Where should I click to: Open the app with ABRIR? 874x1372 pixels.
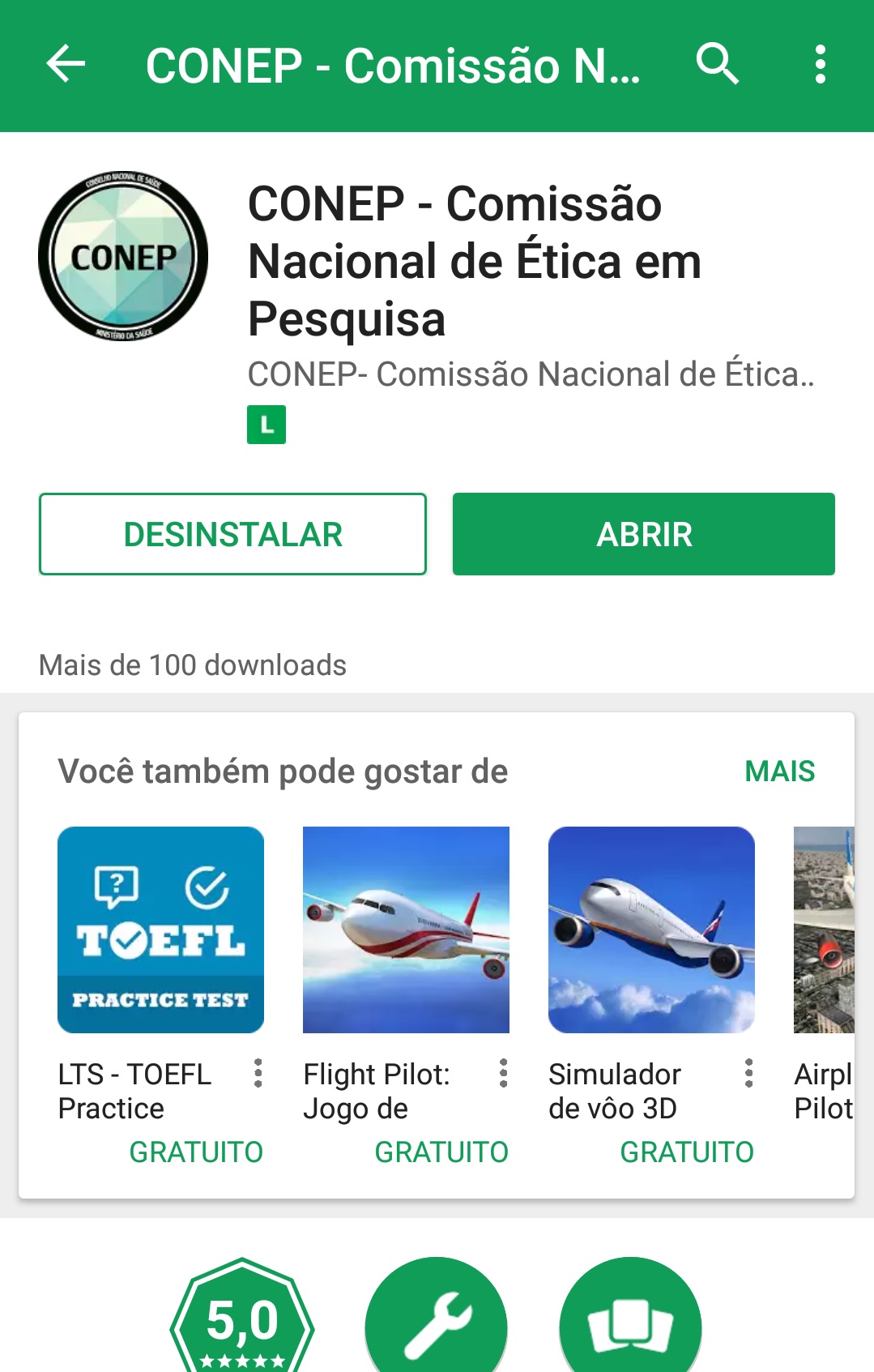pos(643,534)
